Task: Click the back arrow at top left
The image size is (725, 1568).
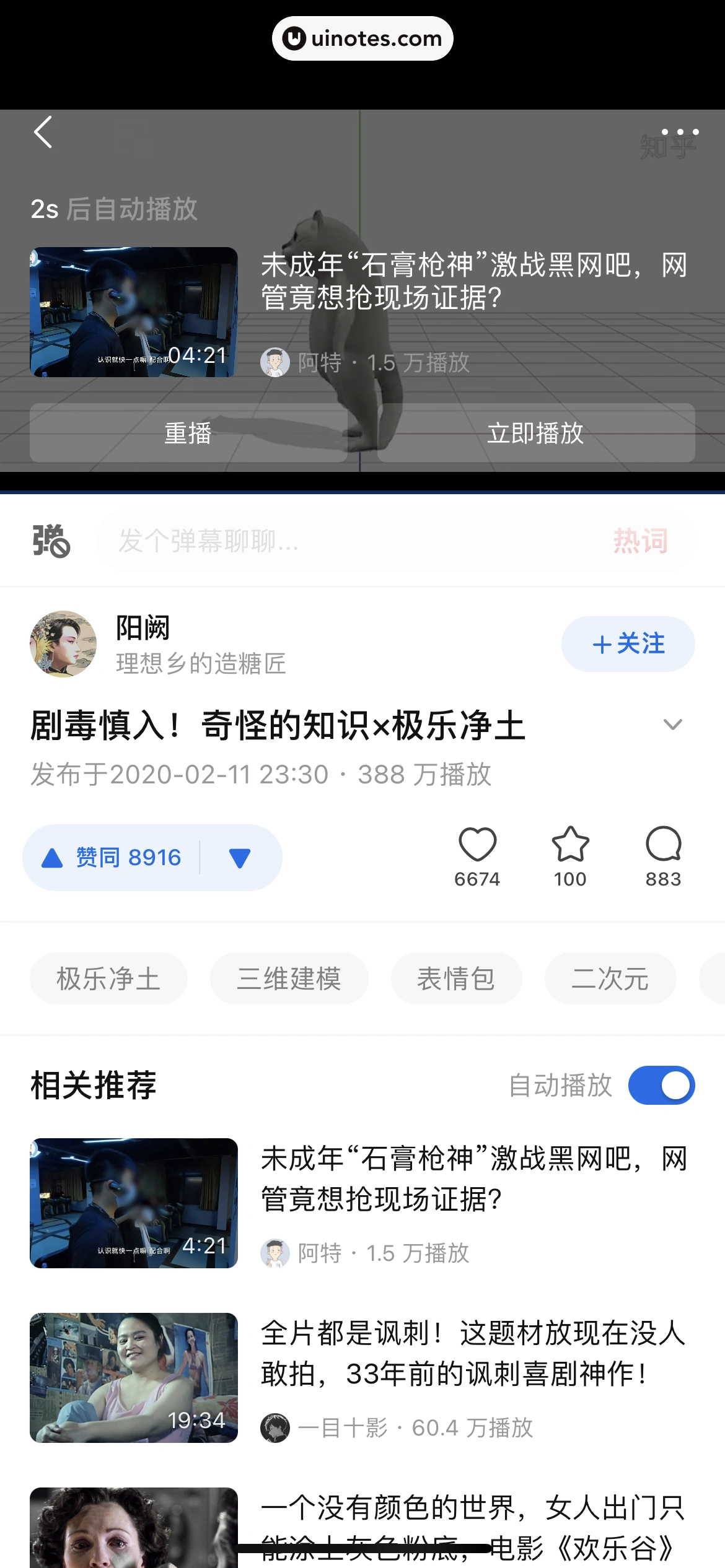Action: 43,133
